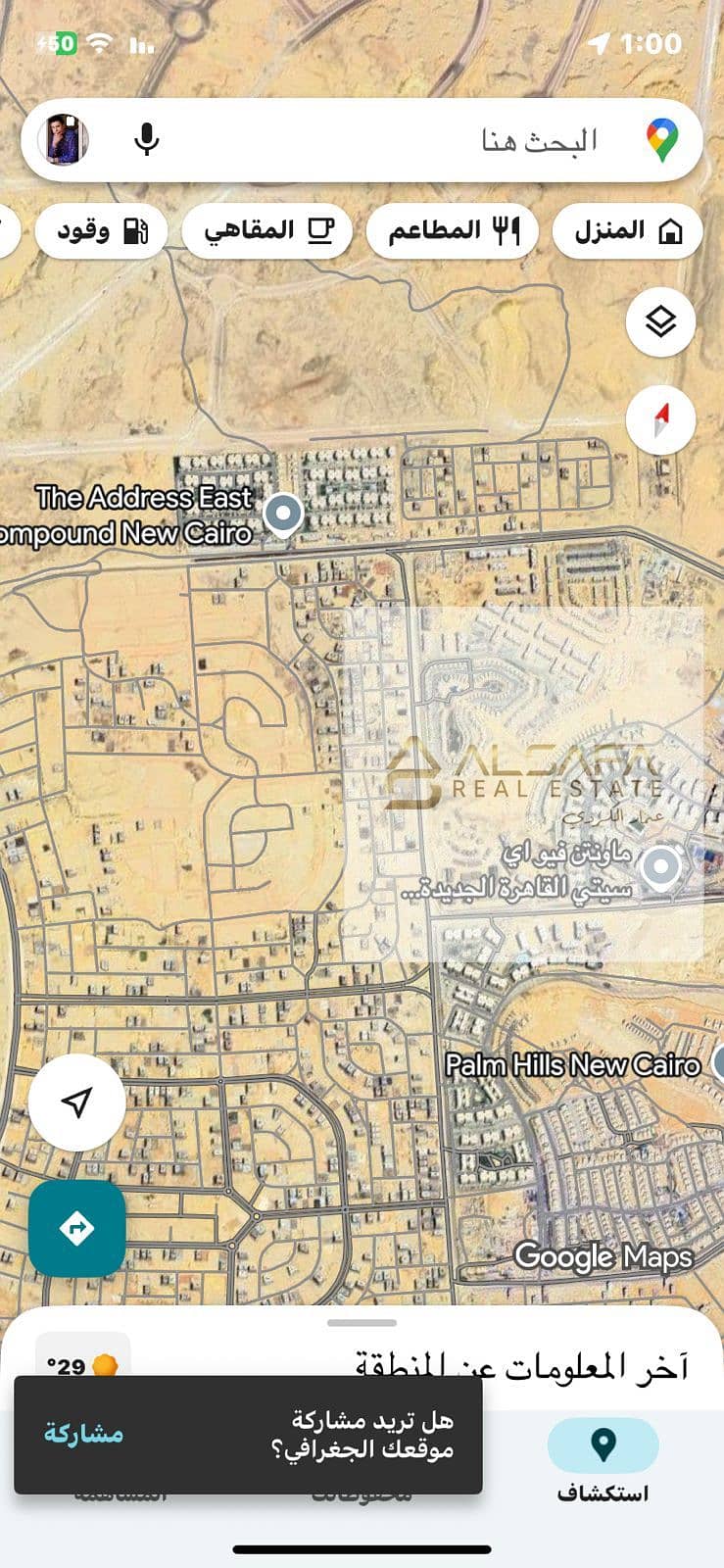This screenshot has height=1568, width=724.
Task: Open The Address East Compound pin
Action: coord(284,512)
